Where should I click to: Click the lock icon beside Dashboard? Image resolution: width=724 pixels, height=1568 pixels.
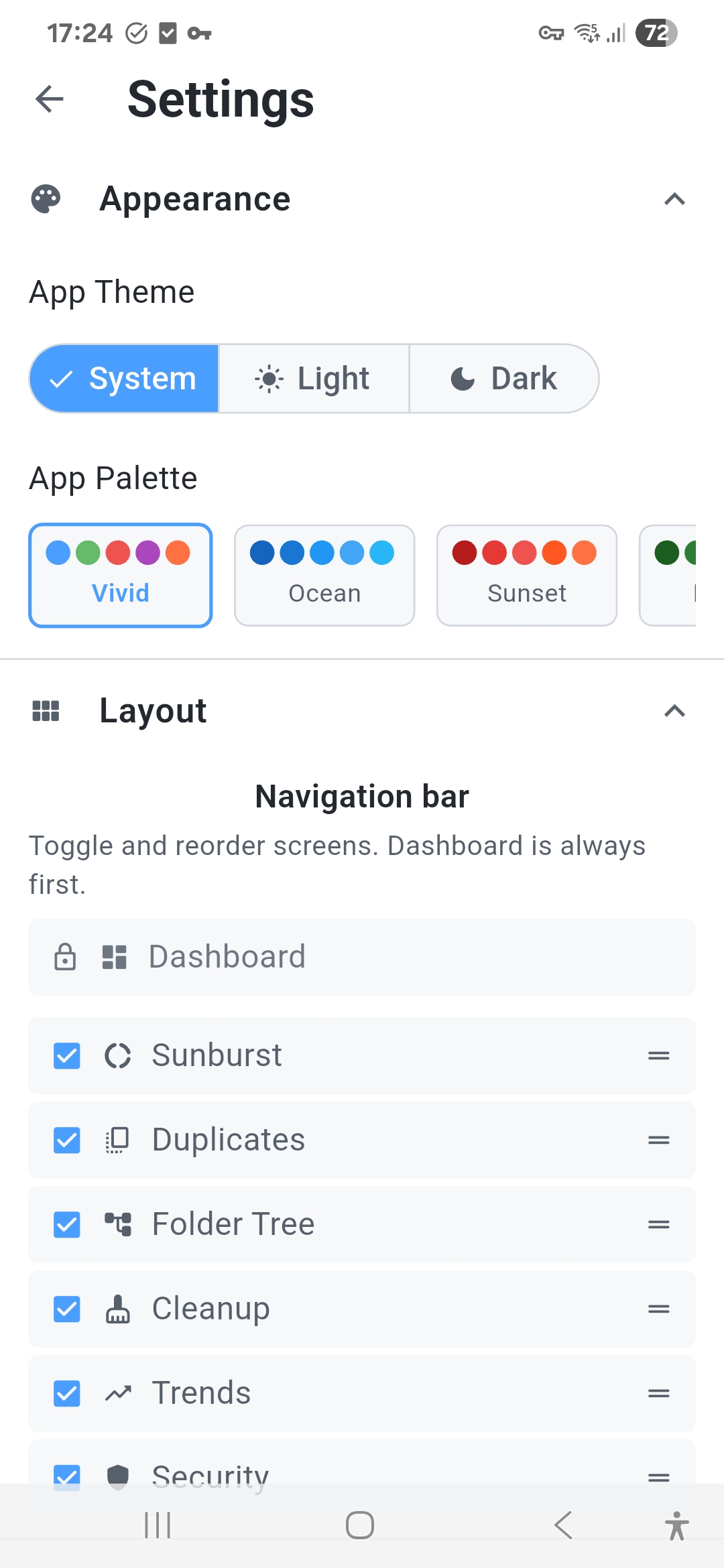pyautogui.click(x=65, y=956)
